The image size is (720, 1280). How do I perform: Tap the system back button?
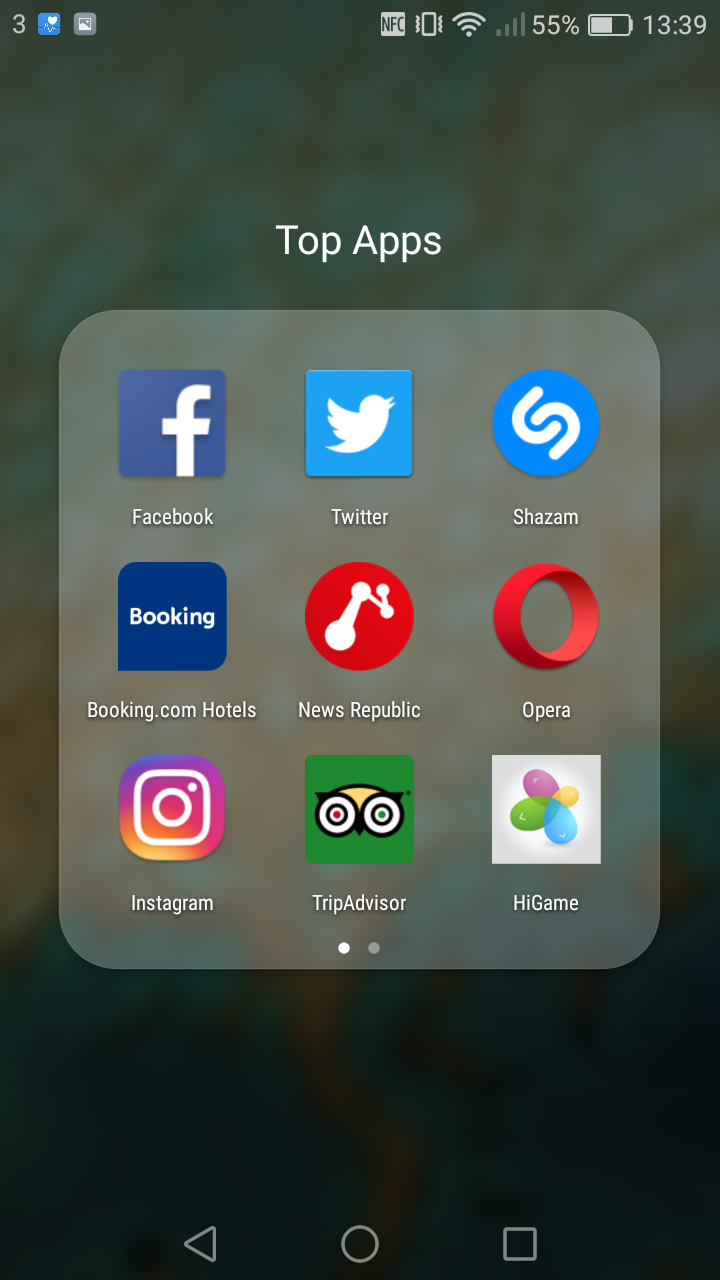pyautogui.click(x=200, y=1244)
